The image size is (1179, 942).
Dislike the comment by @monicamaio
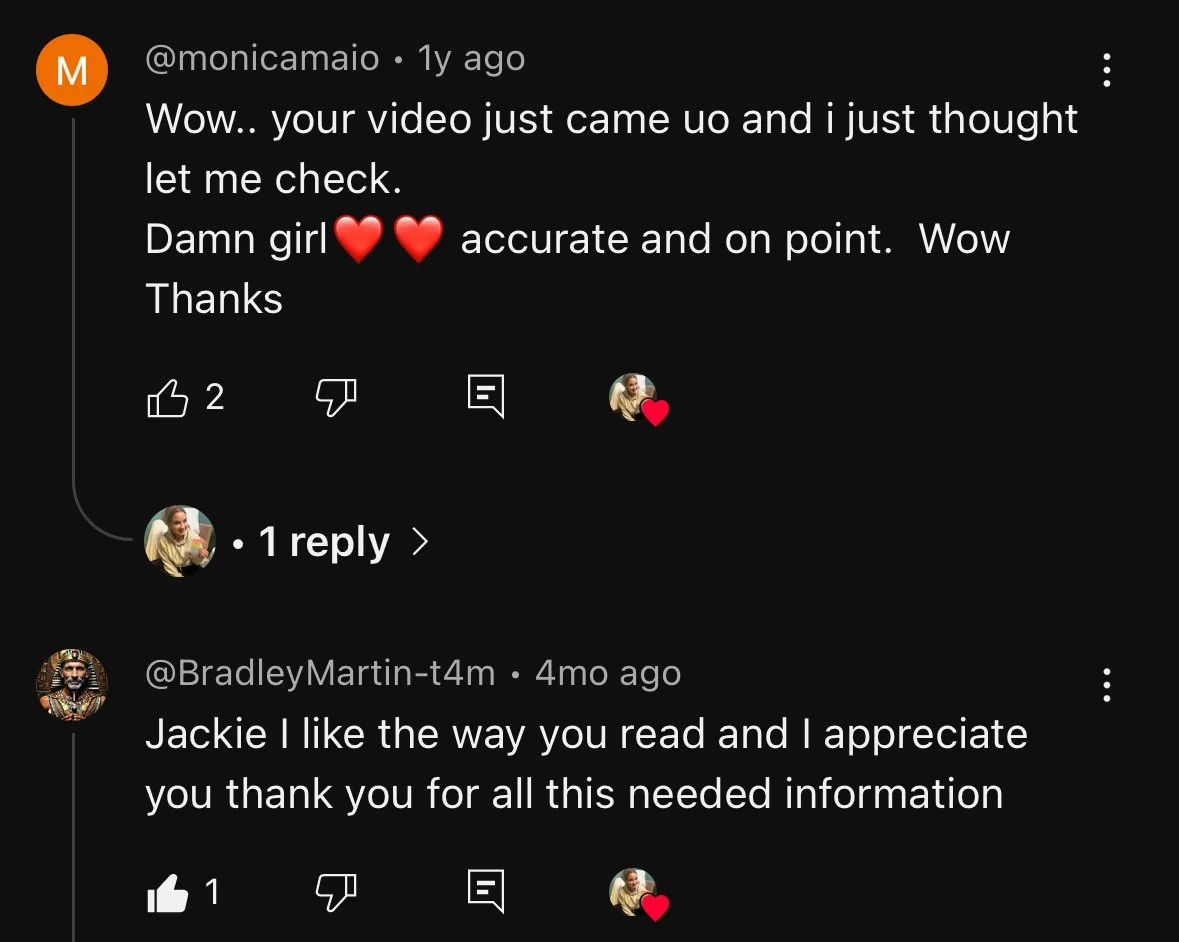coord(336,399)
